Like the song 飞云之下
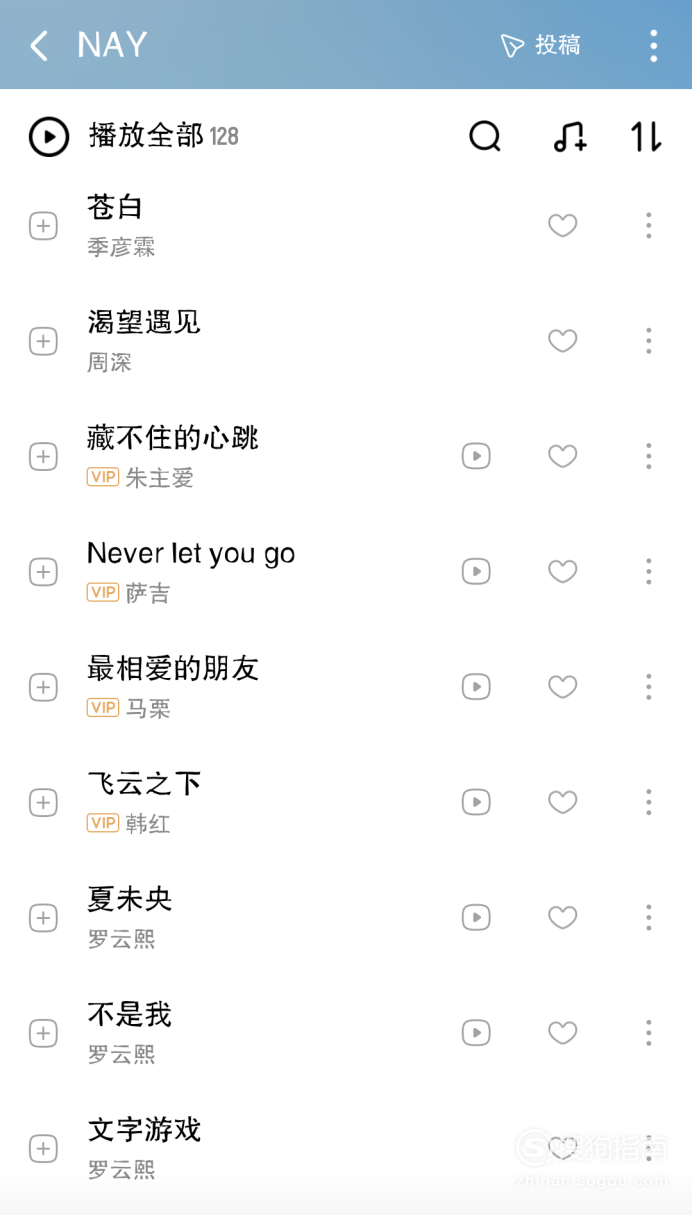Screen dimensions: 692x1215 pyautogui.click(x=563, y=802)
